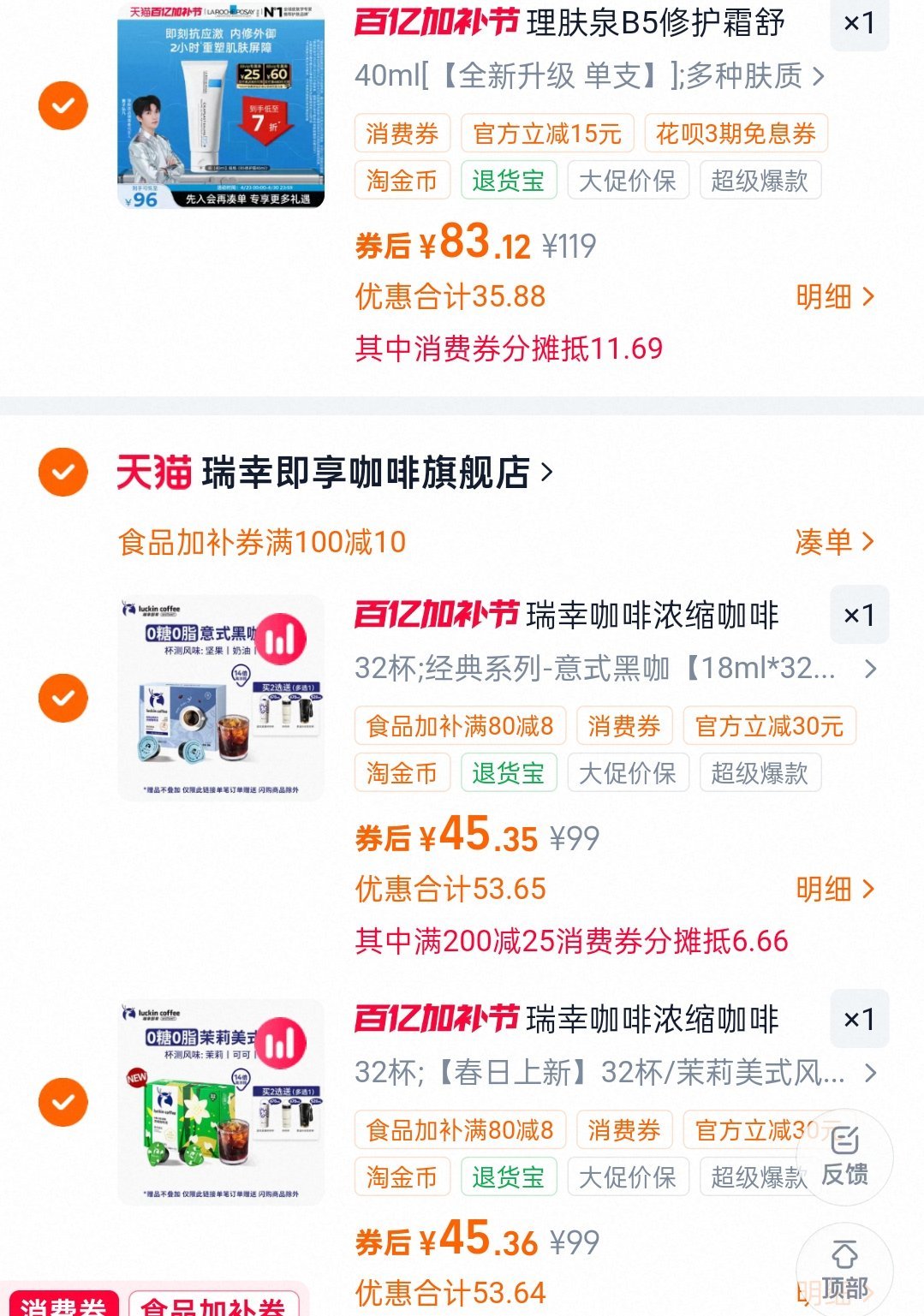This screenshot has height=1316, width=924.
Task: Open the 茉莉美式 coffee product image
Action: tap(221, 1102)
